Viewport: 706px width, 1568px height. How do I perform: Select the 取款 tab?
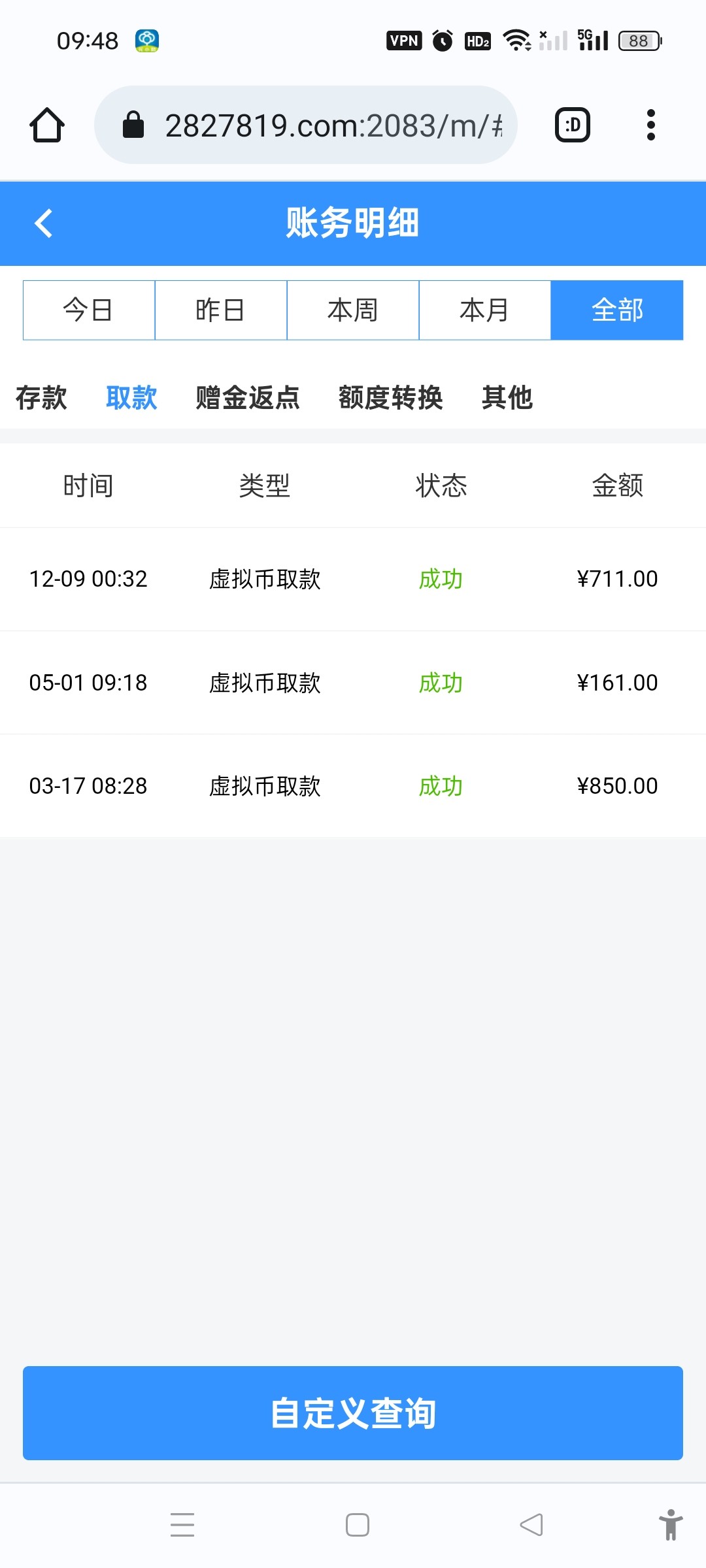[131, 397]
